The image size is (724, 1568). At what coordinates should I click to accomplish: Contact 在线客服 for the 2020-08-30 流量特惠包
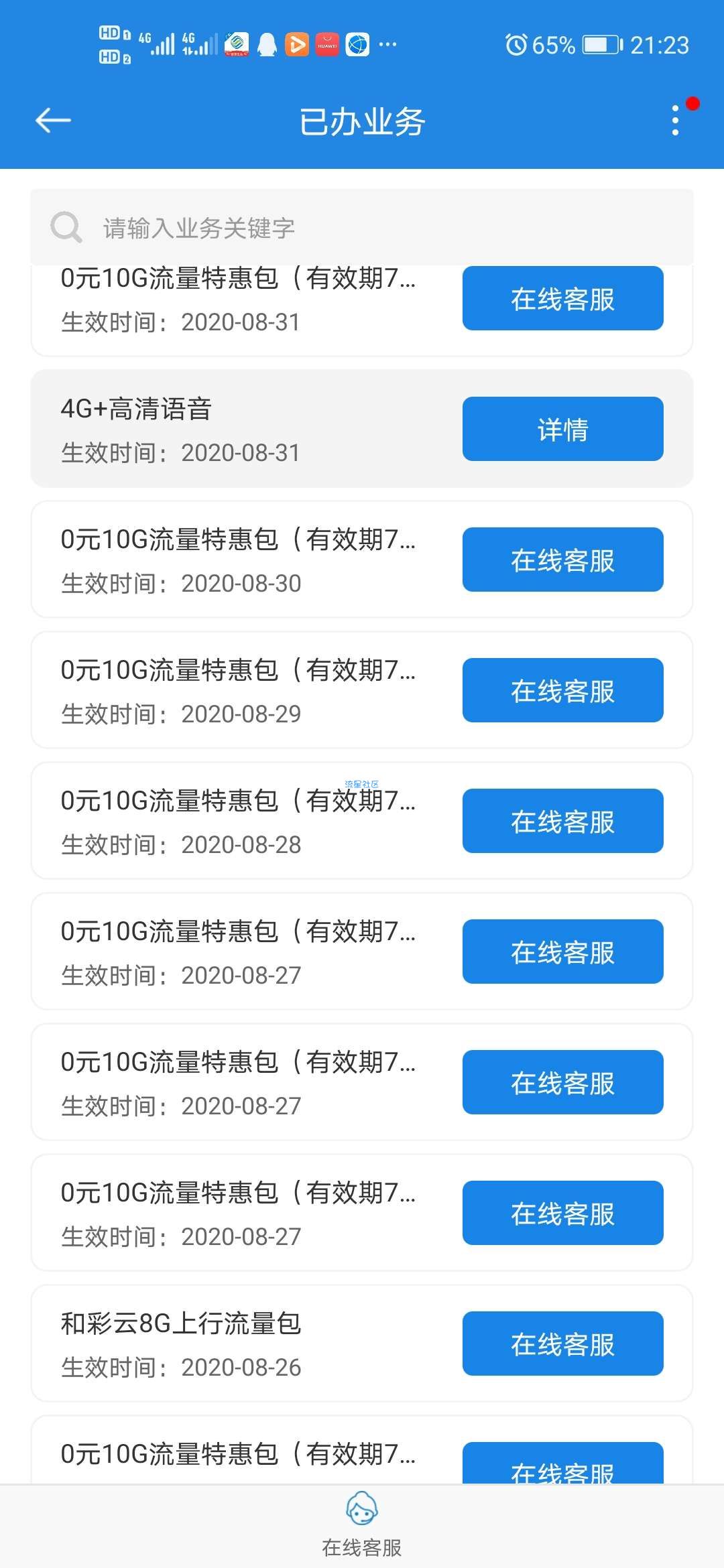click(x=562, y=560)
